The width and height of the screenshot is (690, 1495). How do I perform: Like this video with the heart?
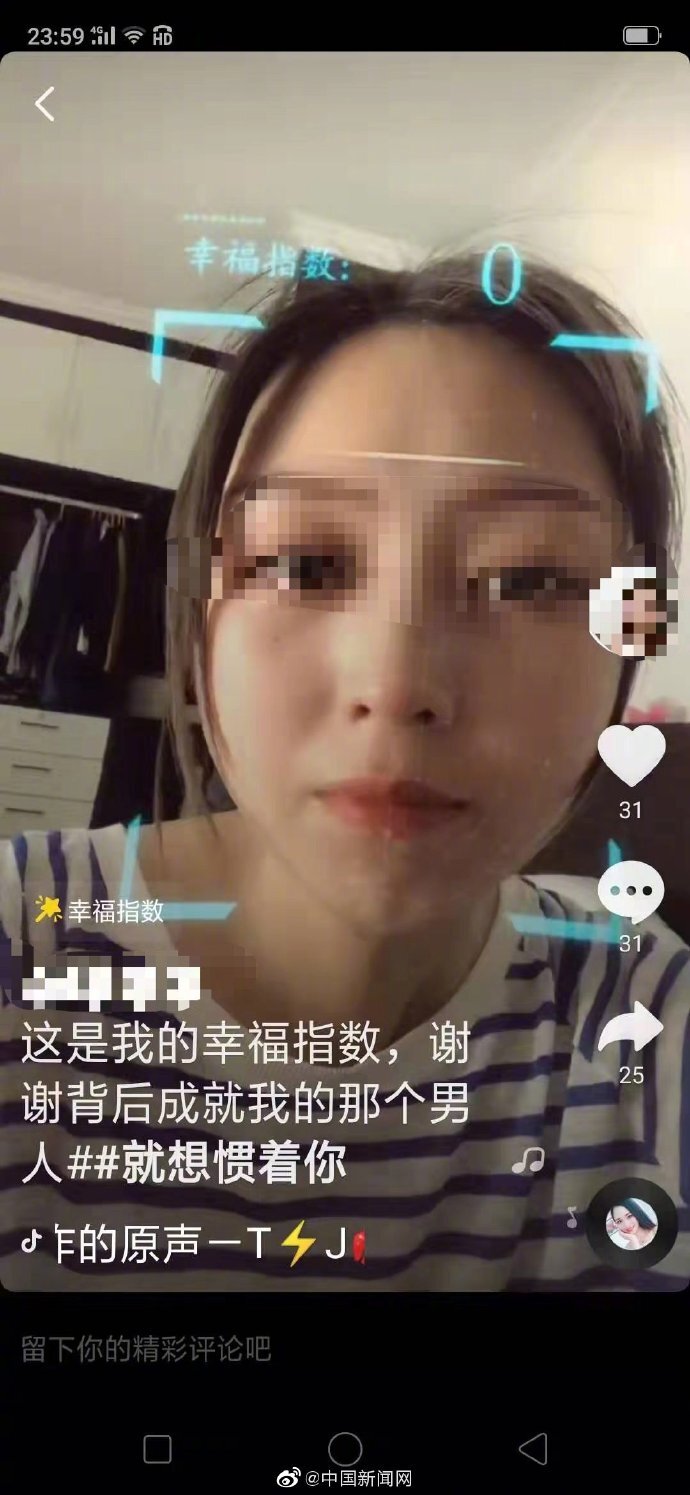tap(632, 756)
